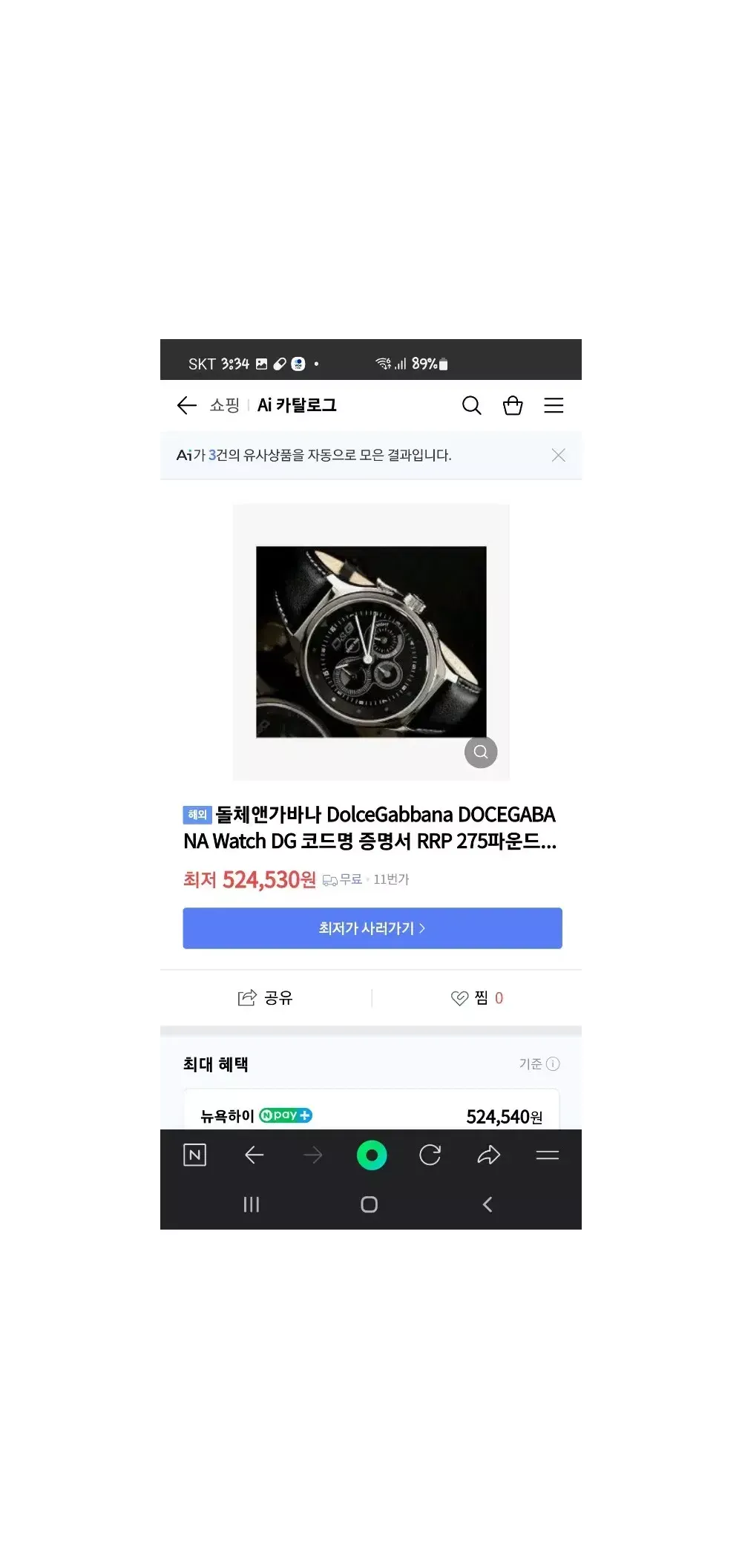Open the 뉴욕하이 seller offer

click(371, 1115)
